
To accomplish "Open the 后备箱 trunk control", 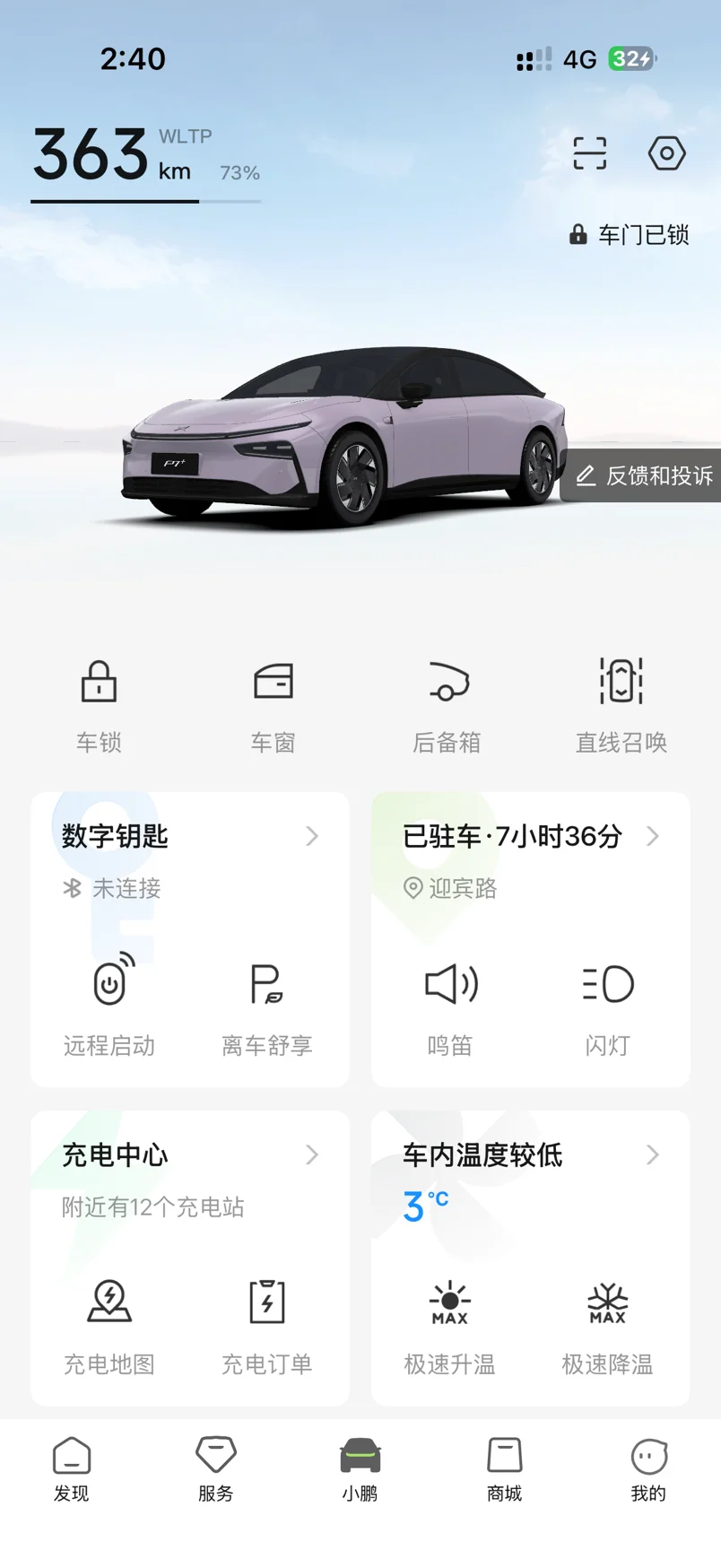I will pyautogui.click(x=447, y=703).
